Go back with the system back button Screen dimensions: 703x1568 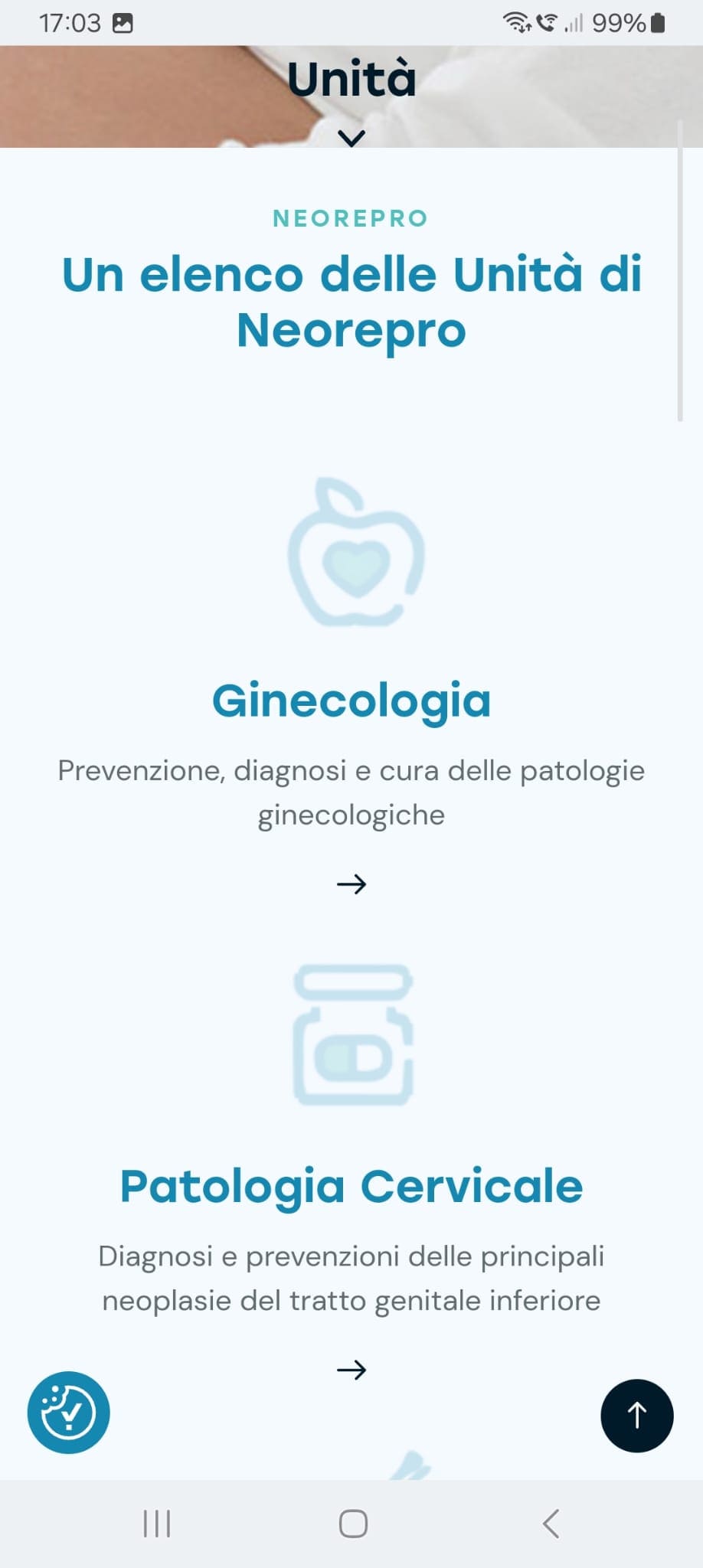click(x=551, y=1524)
